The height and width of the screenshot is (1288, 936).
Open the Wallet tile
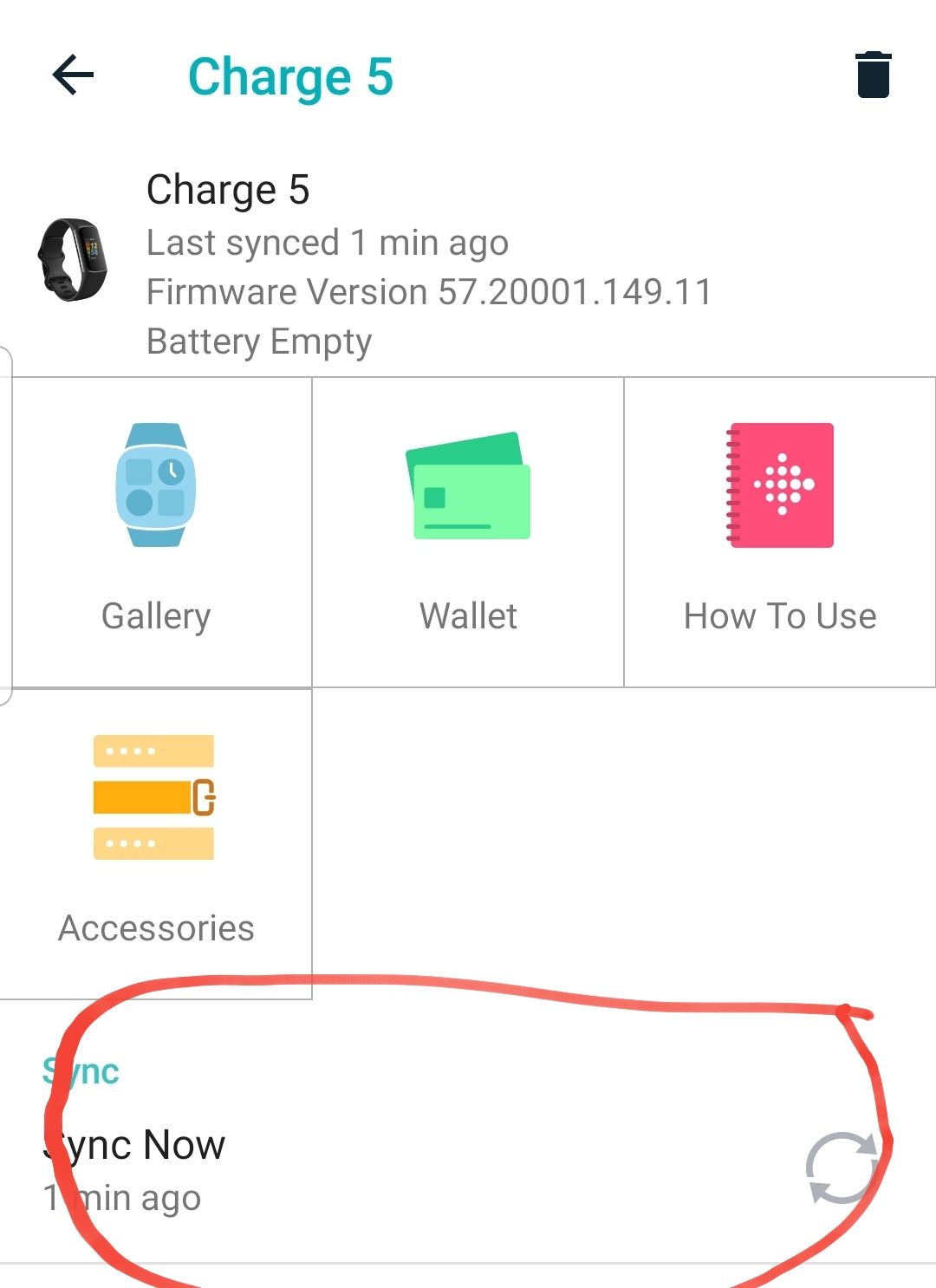(x=468, y=530)
